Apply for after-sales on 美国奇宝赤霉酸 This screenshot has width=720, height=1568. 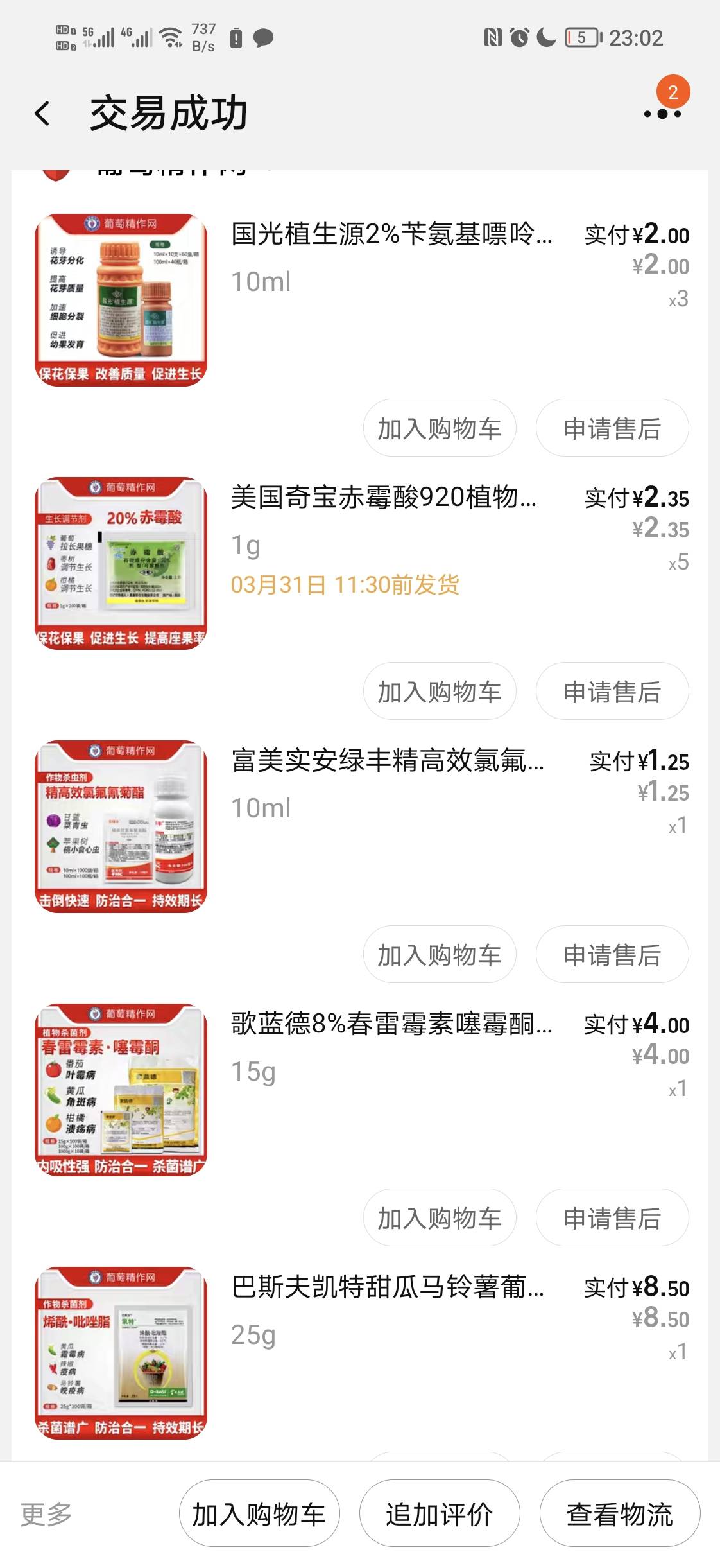(612, 692)
